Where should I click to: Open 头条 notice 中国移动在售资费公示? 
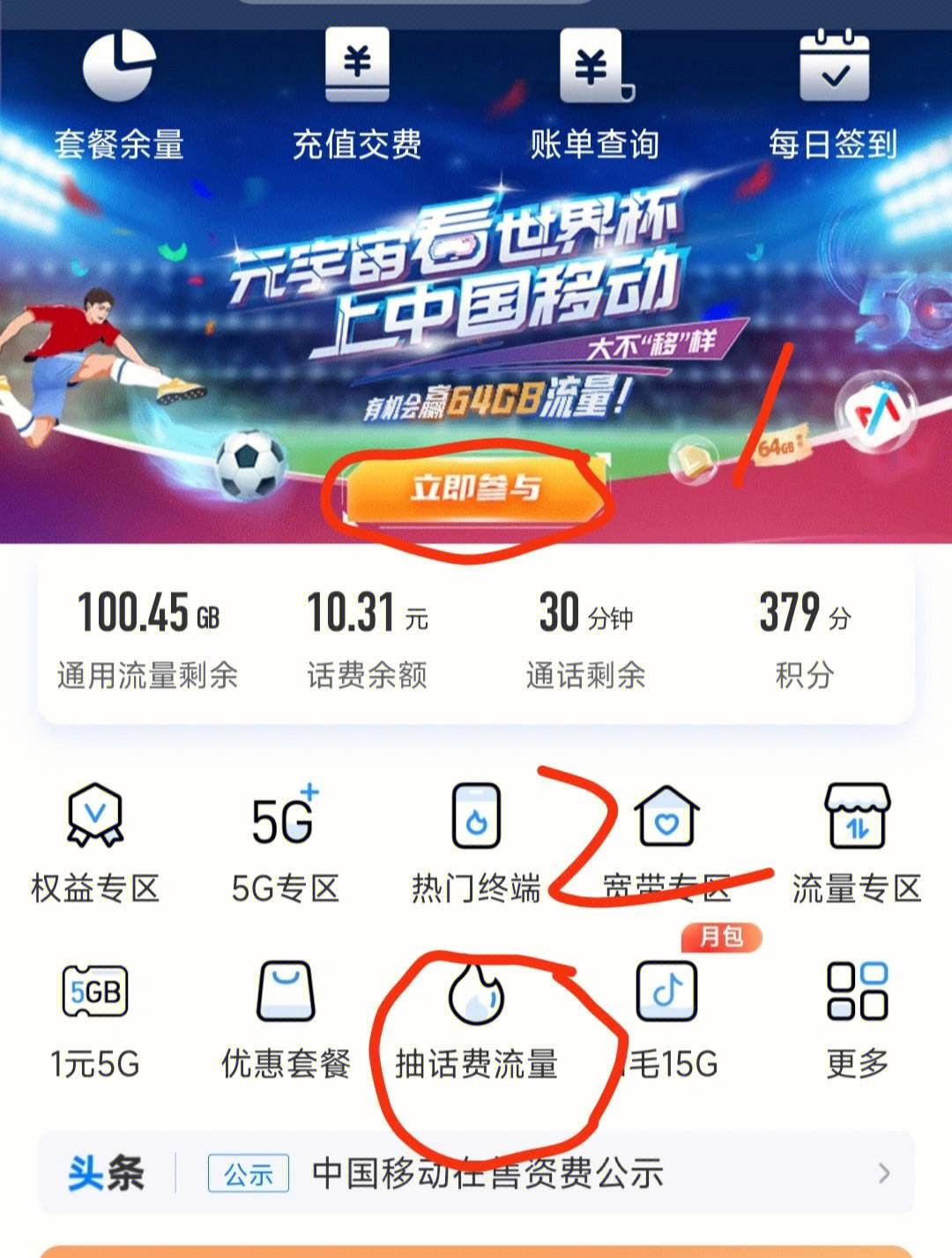click(487, 1173)
